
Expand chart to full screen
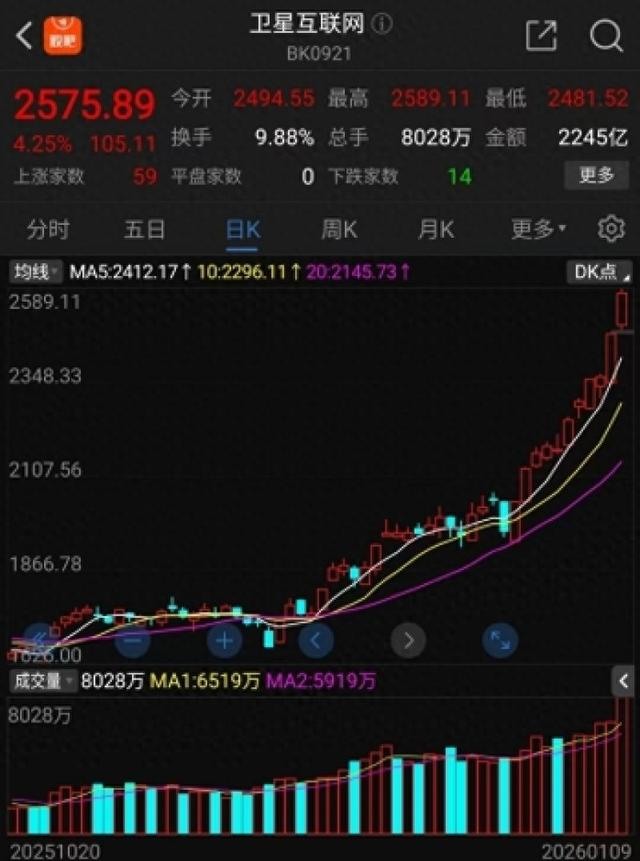pyautogui.click(x=500, y=640)
